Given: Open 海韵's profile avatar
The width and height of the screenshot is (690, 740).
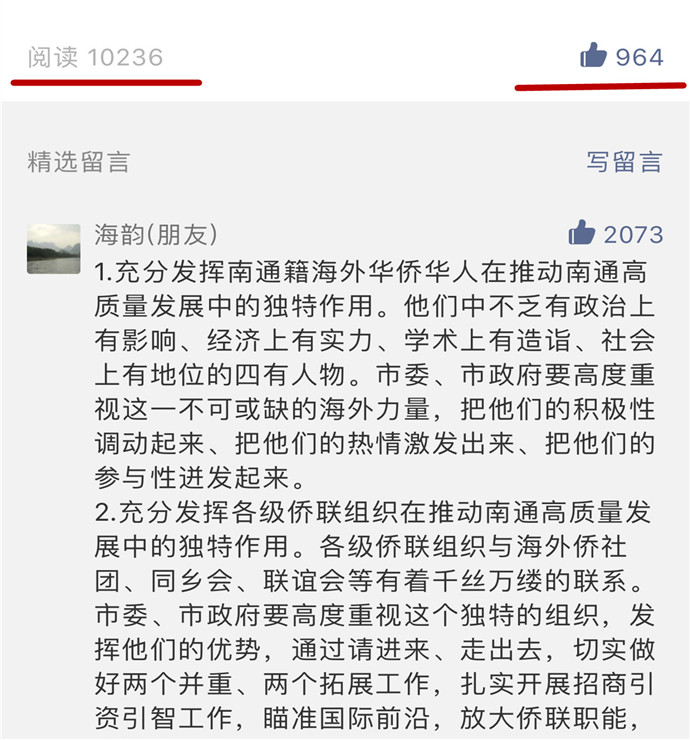Looking at the screenshot, I should (x=54, y=248).
